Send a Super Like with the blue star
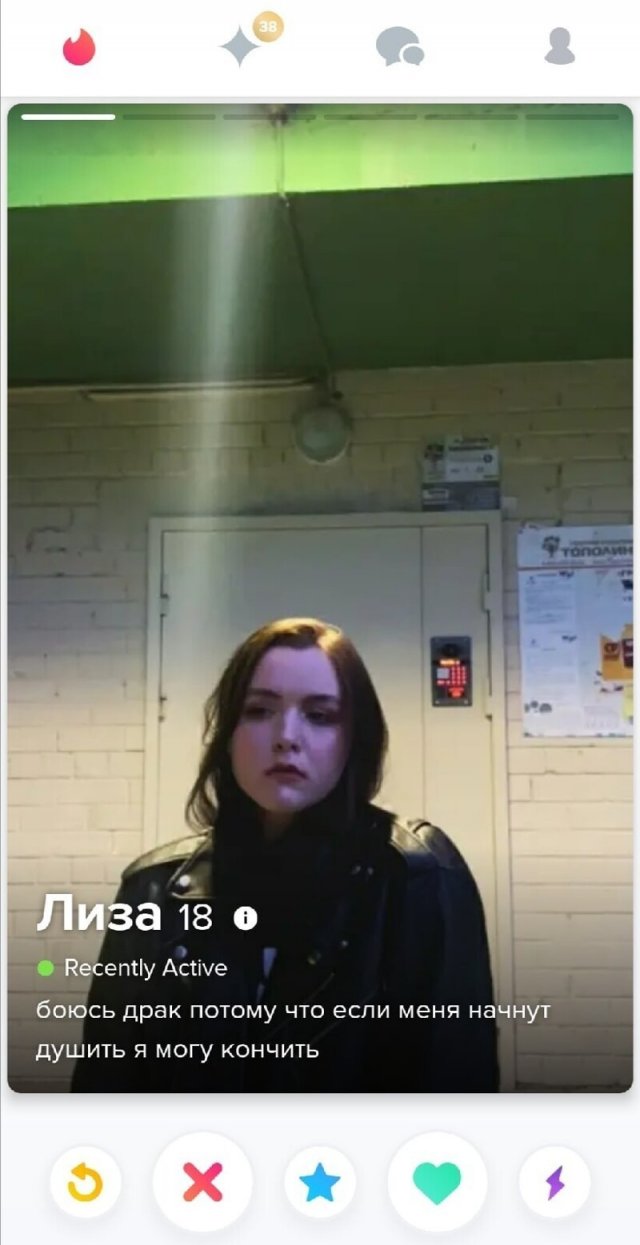 click(320, 1183)
